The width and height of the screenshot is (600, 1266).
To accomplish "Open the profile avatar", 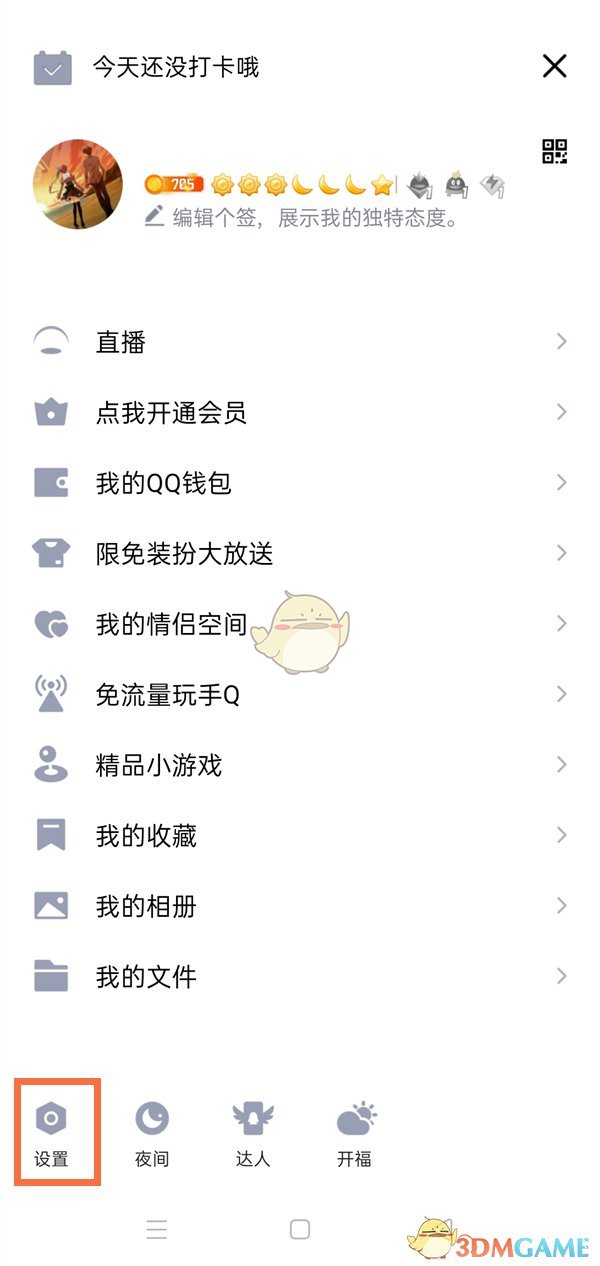I will [78, 185].
